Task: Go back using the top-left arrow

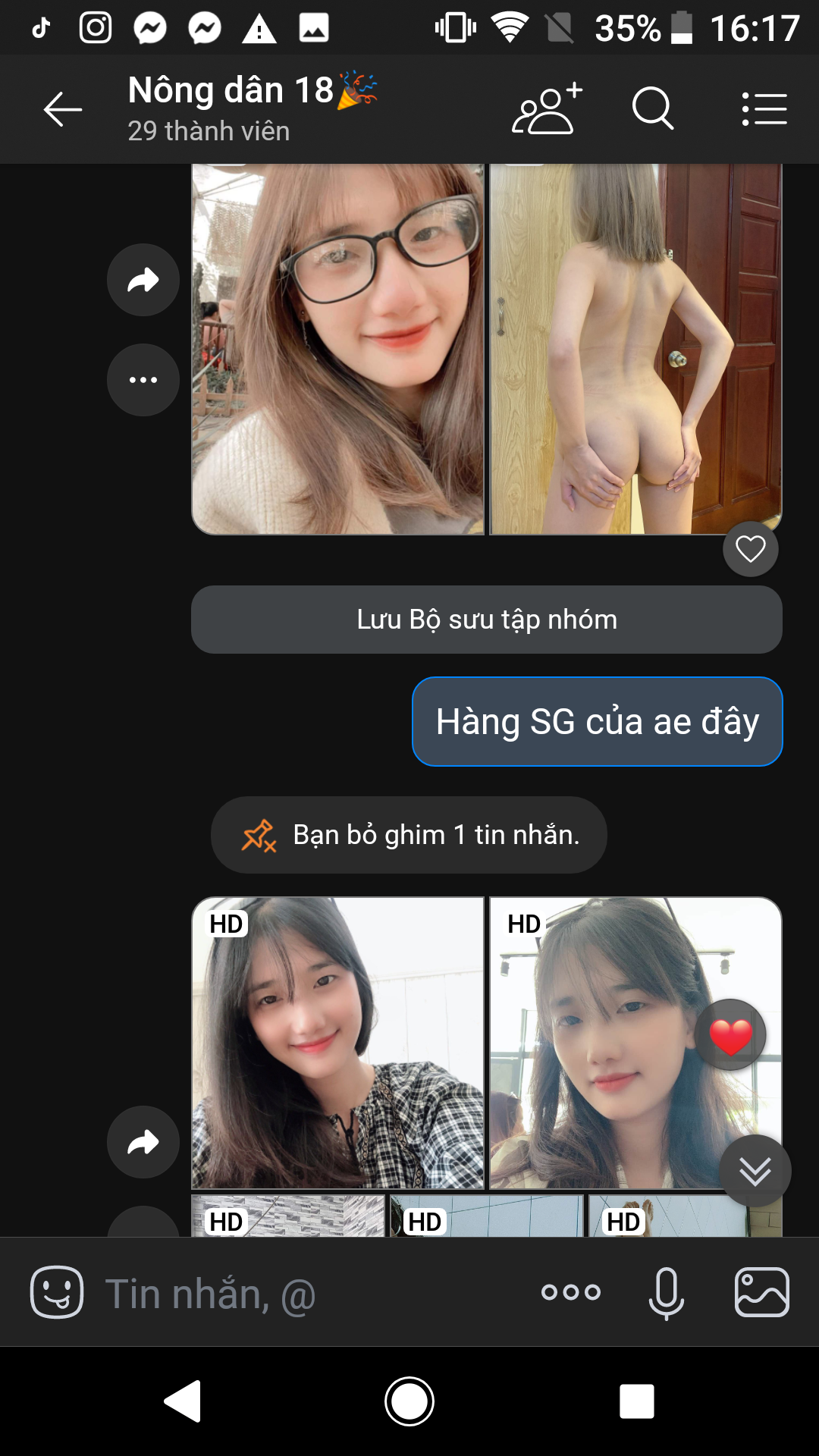Action: (62, 110)
